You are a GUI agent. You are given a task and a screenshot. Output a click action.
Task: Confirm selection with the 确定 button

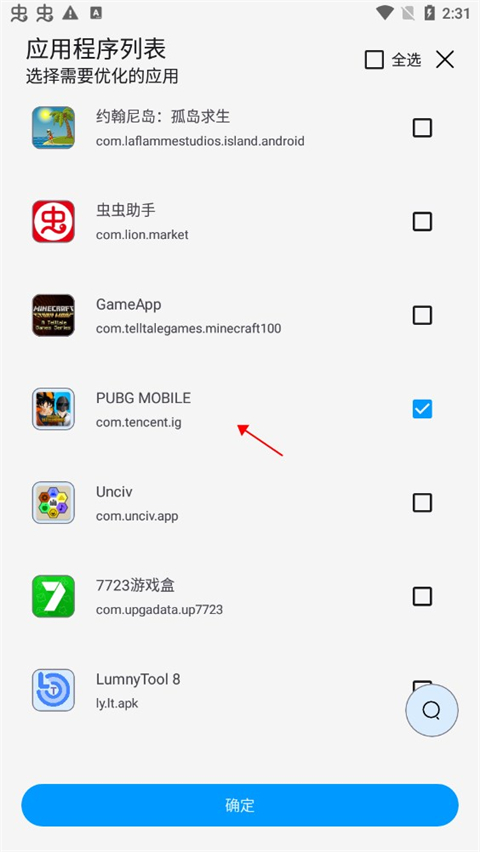240,805
